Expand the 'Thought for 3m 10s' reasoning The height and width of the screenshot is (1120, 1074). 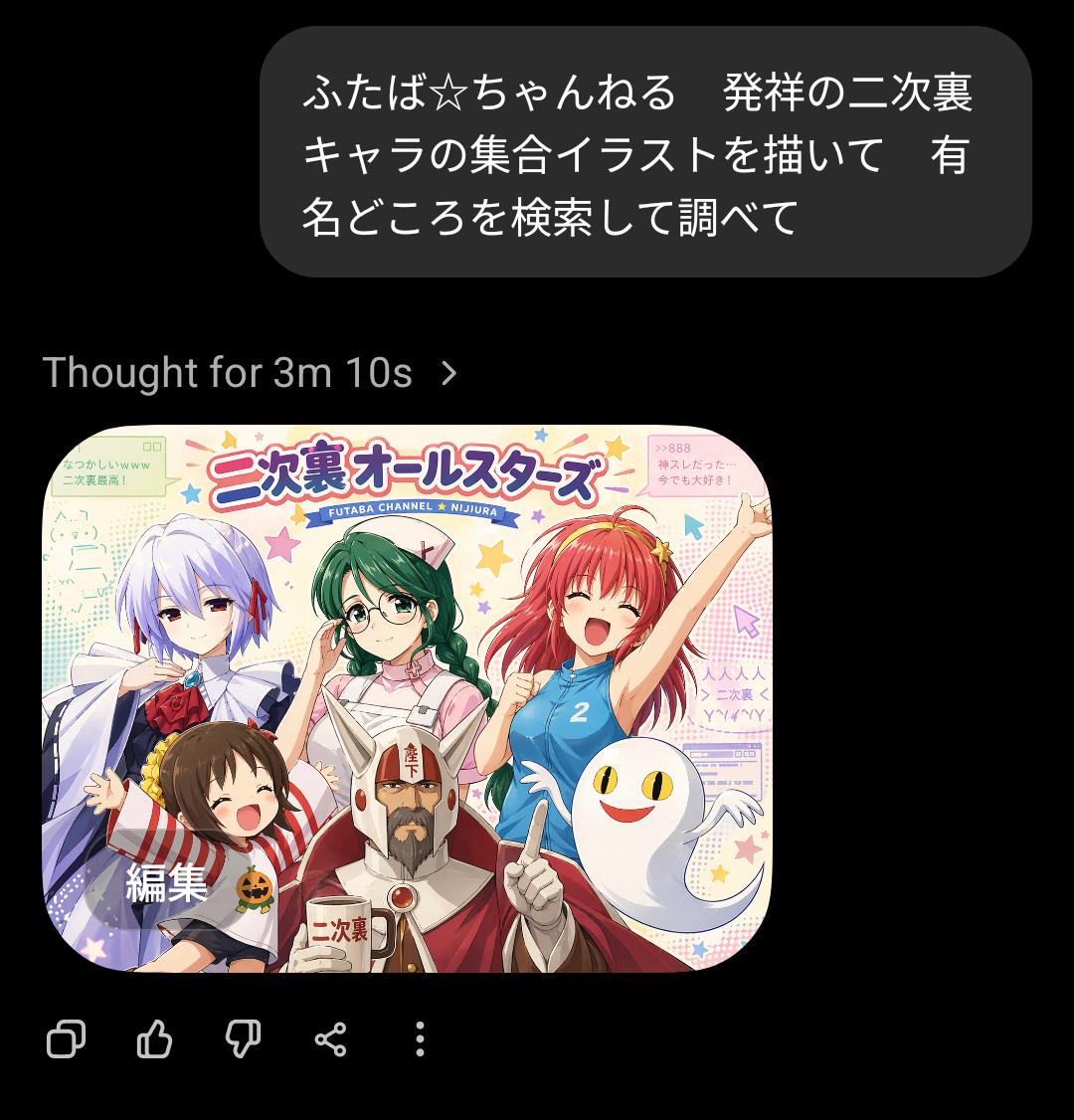point(251,373)
